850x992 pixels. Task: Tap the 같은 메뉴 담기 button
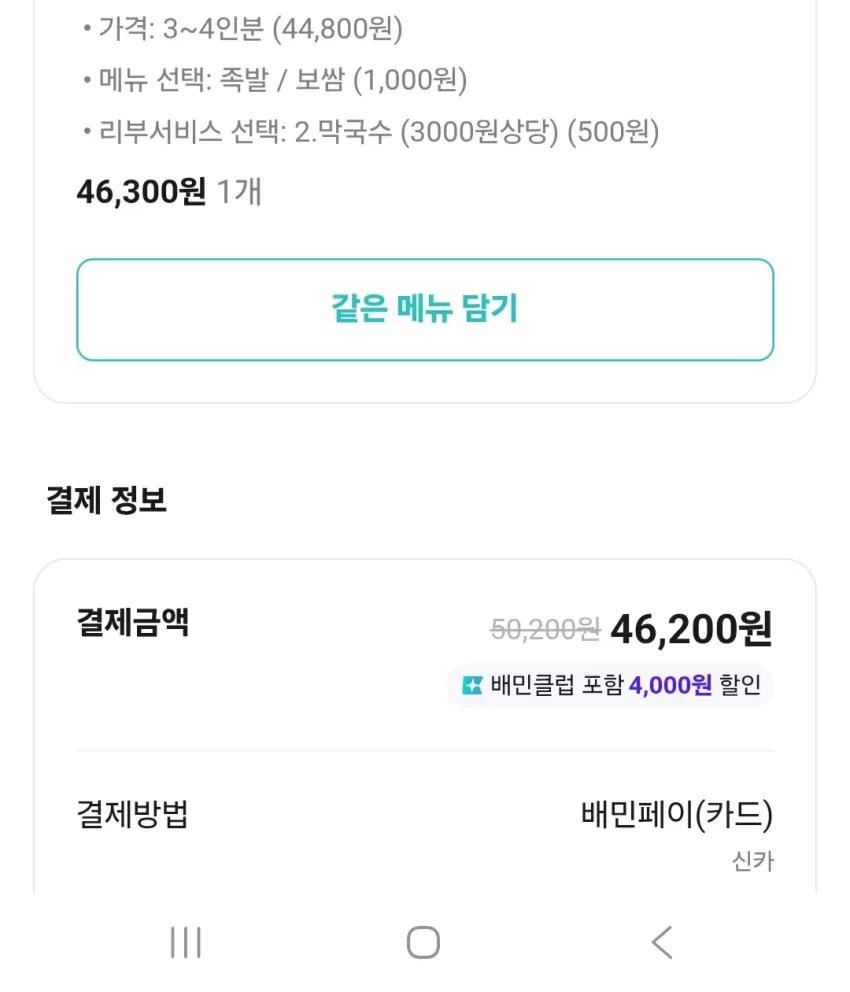(425, 309)
